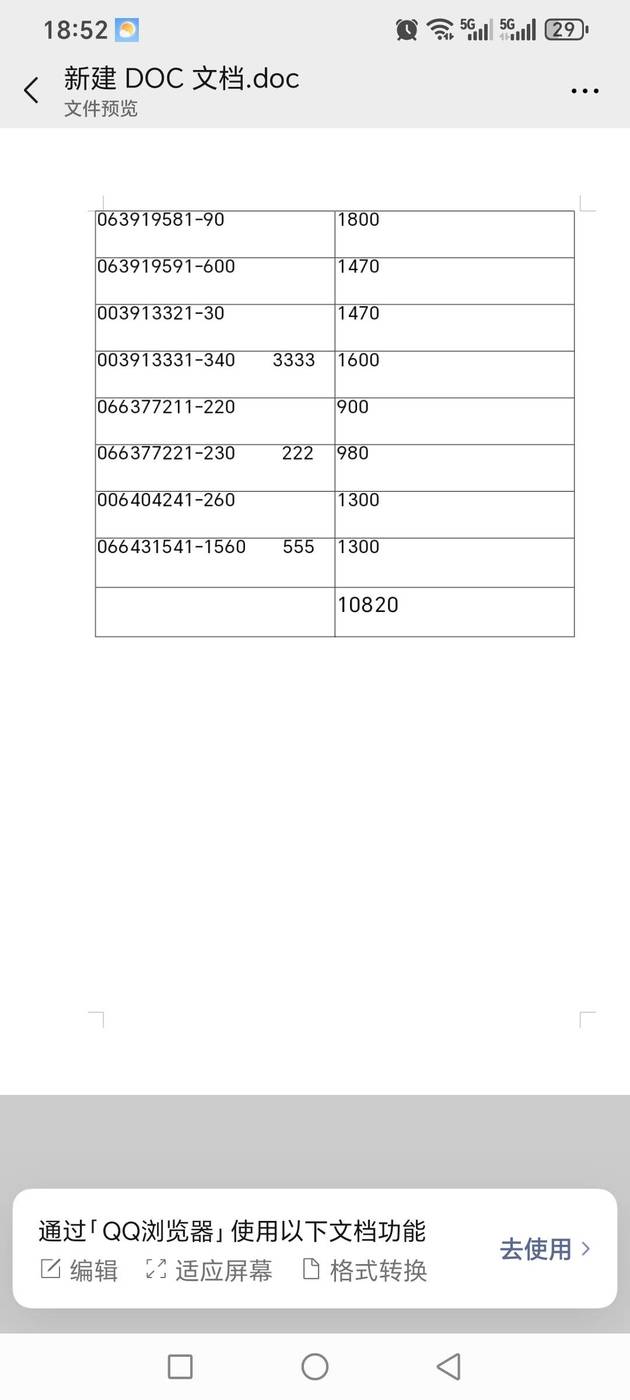Go to home via the system circle button
The width and height of the screenshot is (630, 1400).
315,1366
